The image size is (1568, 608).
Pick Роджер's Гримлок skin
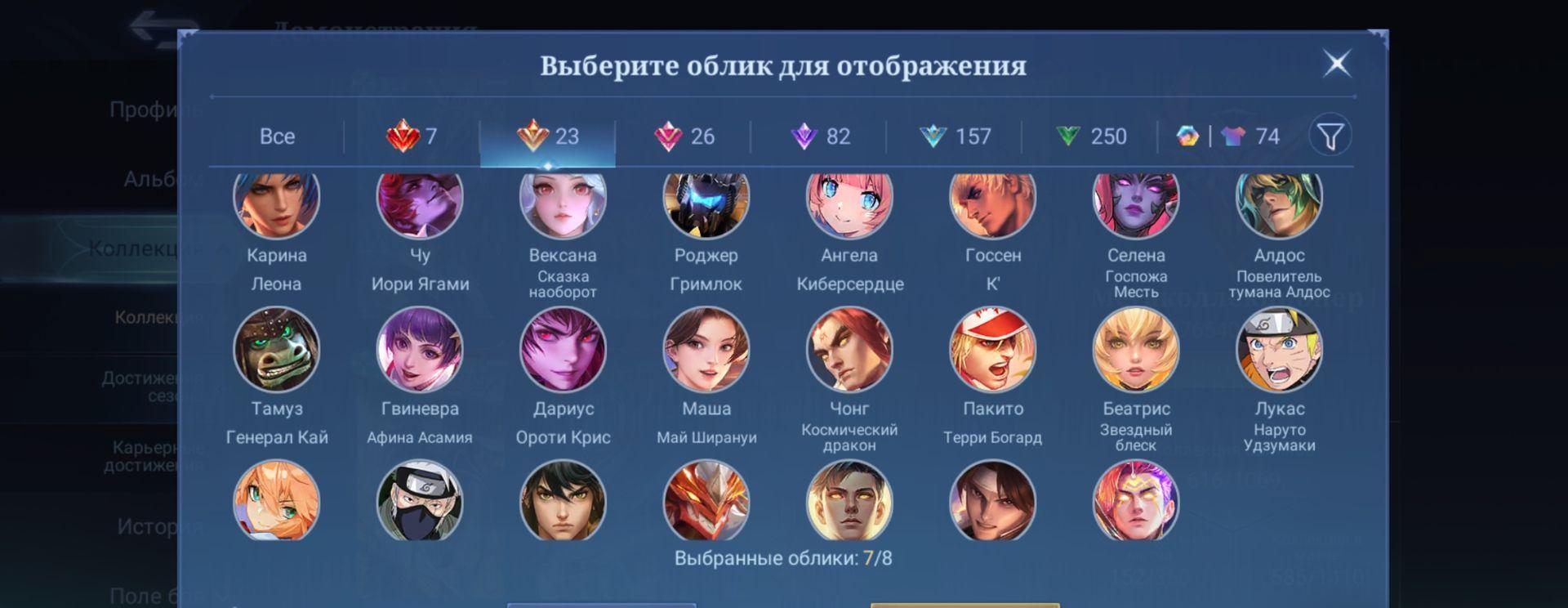coord(706,200)
